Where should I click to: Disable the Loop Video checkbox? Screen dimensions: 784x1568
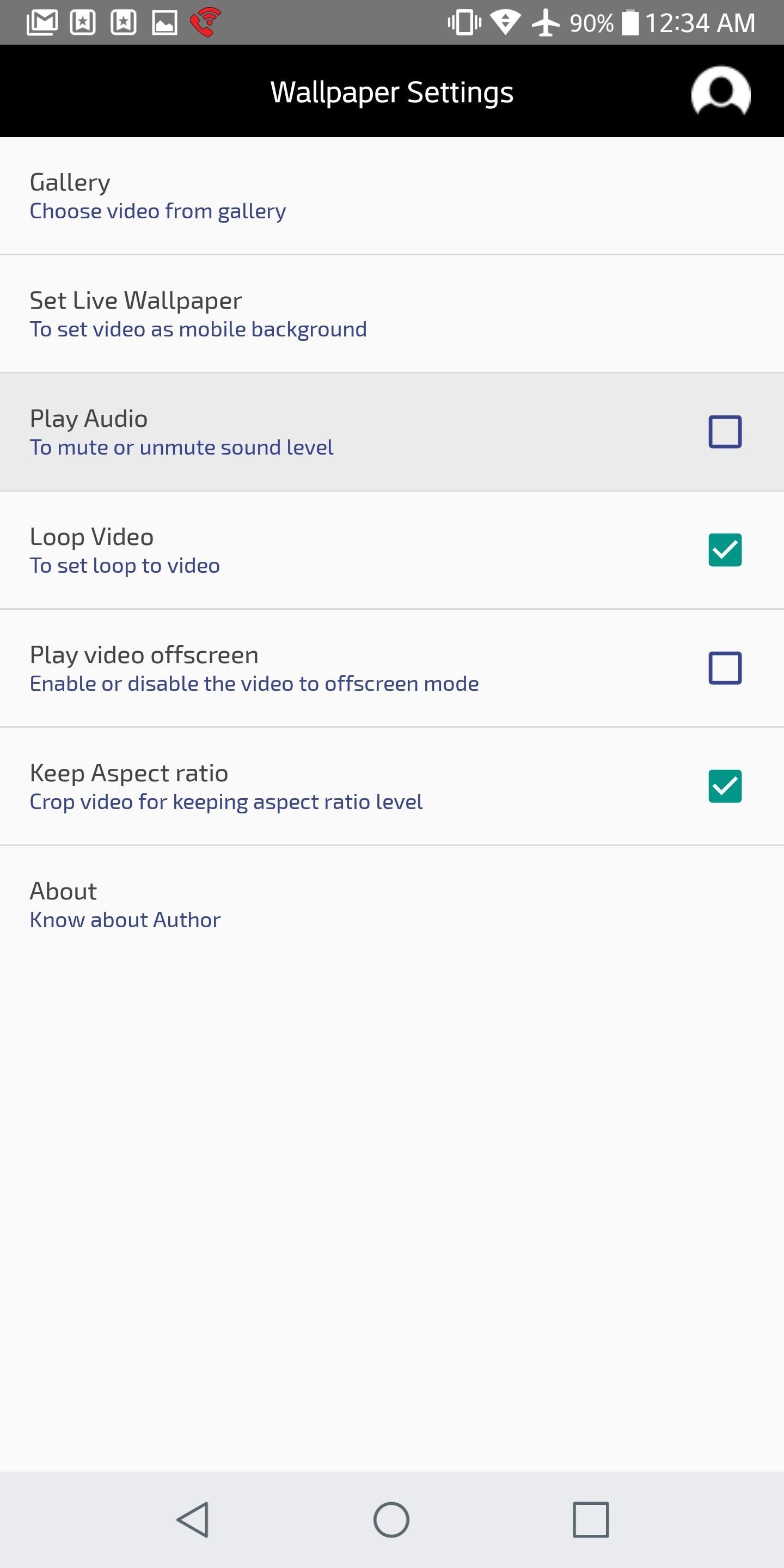point(725,549)
